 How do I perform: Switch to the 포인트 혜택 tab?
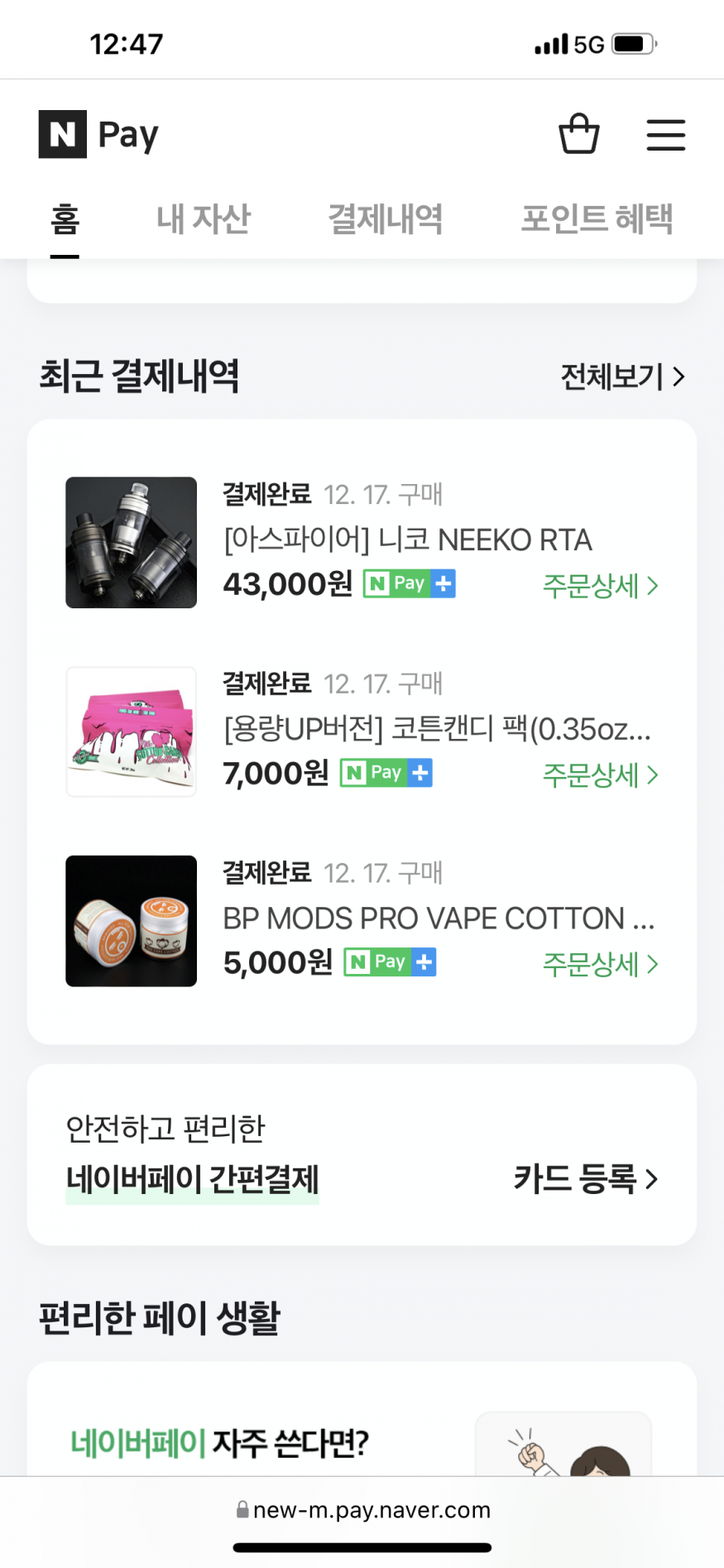(596, 219)
